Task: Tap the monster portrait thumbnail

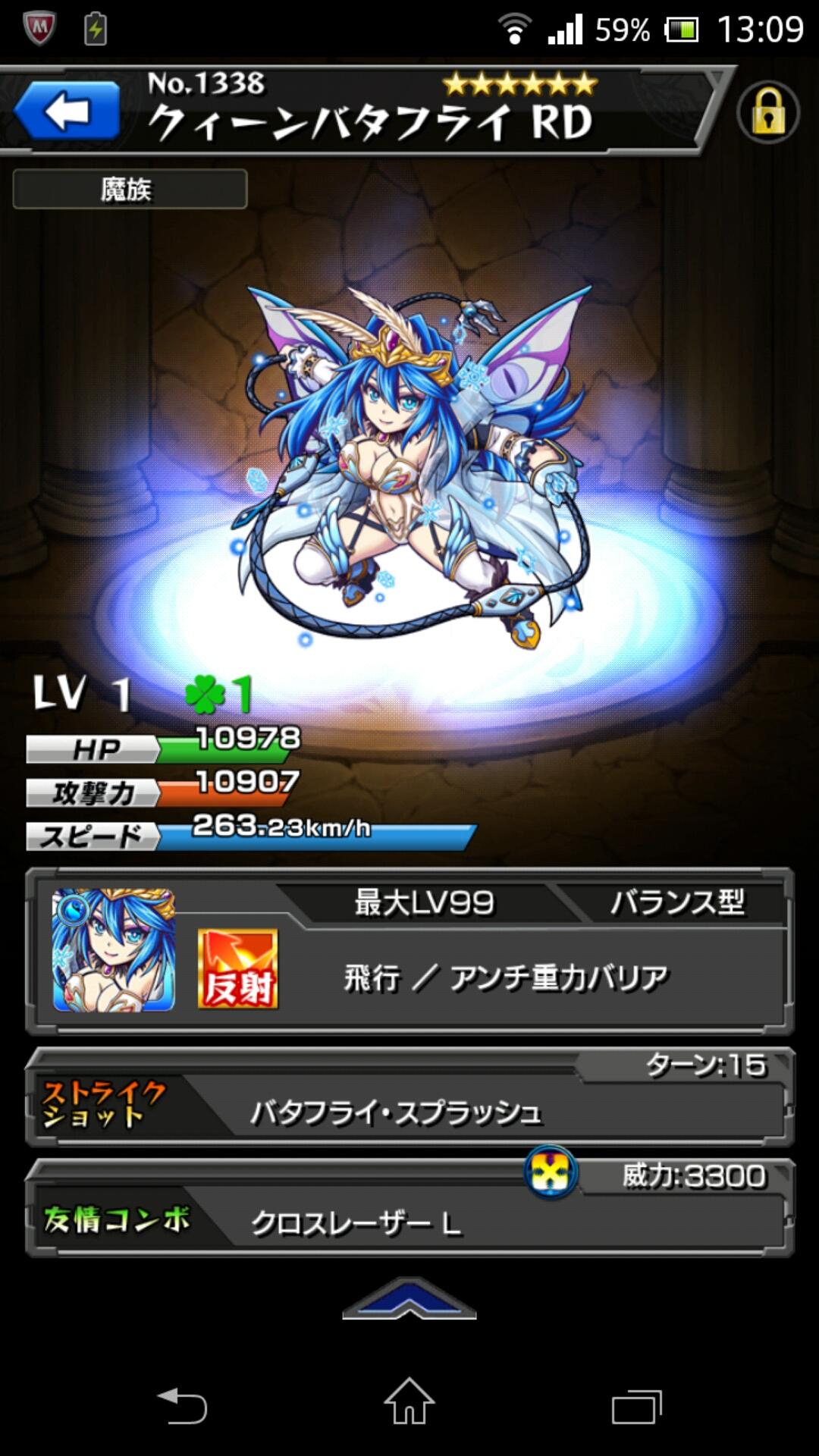Action: coord(114,950)
